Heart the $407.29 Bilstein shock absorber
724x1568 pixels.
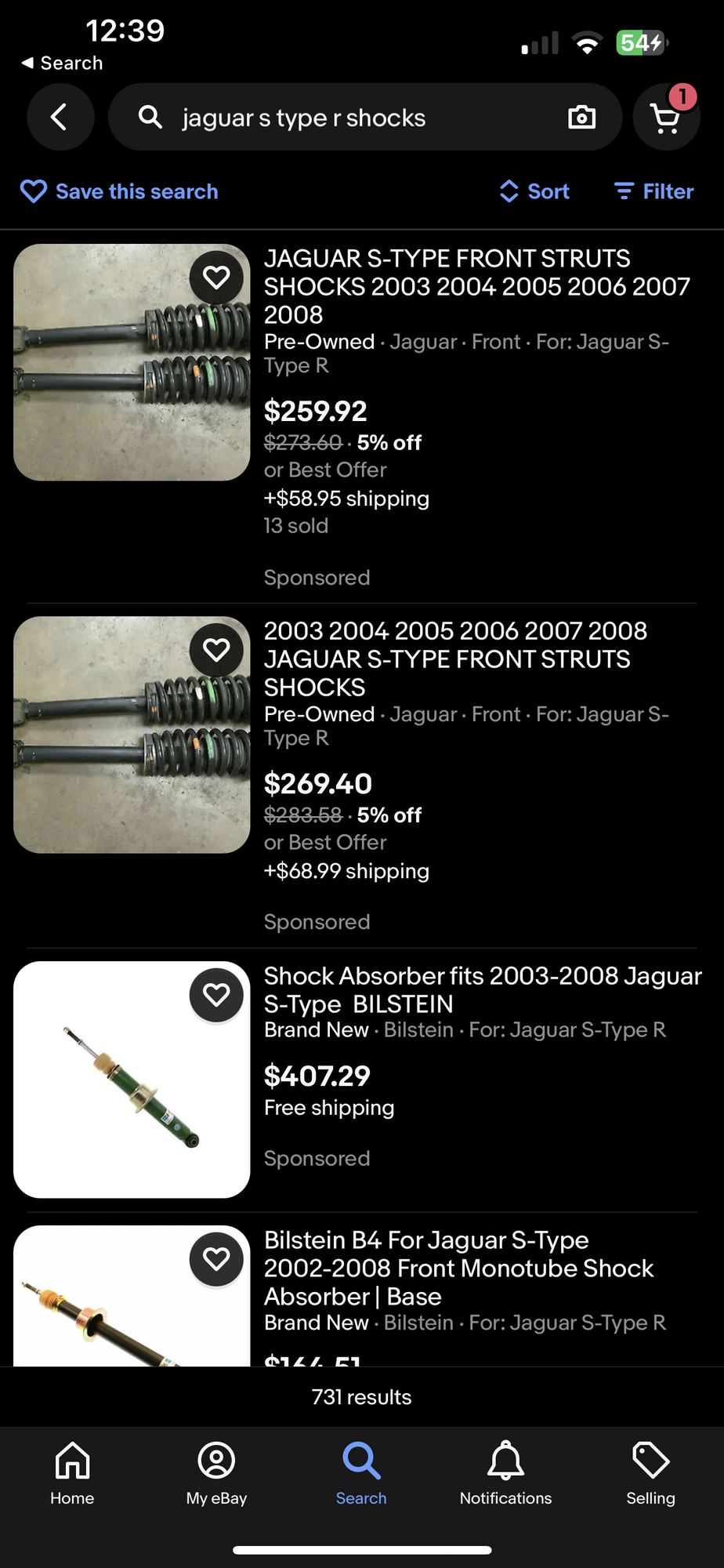[x=216, y=995]
